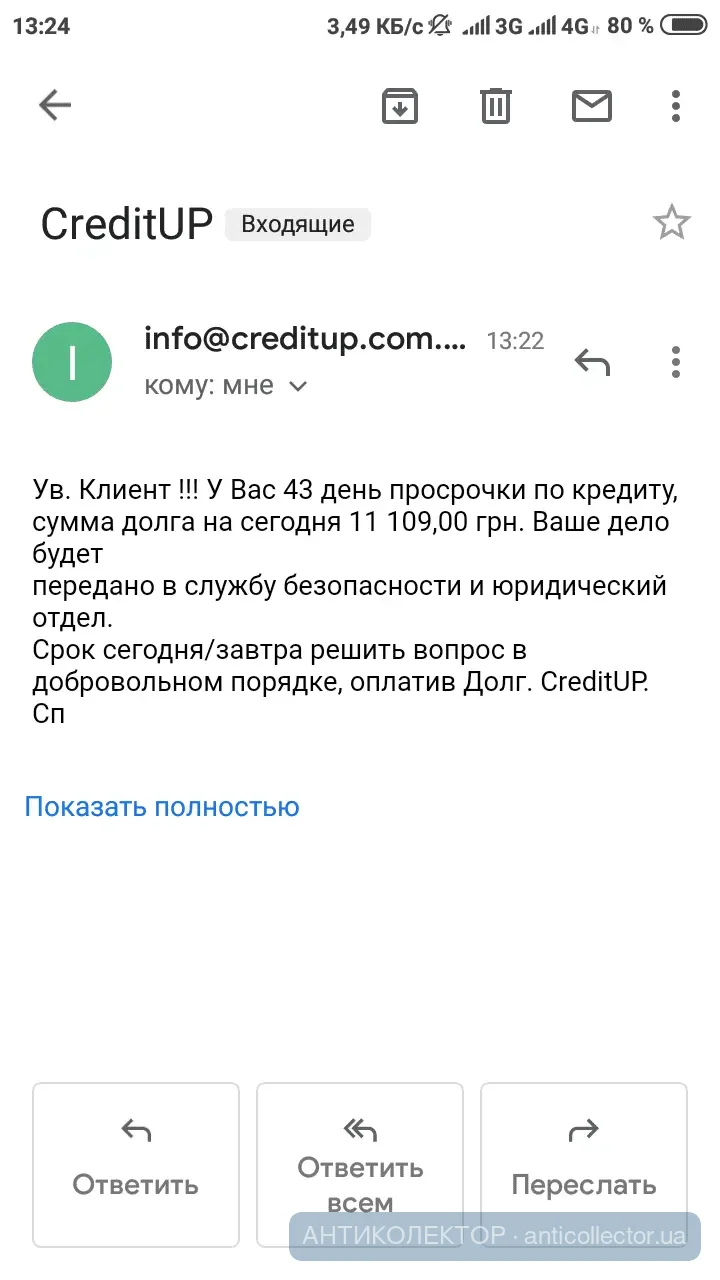Viewport: 720px width, 1280px height.
Task: Mark email as unread via envelope icon
Action: point(591,105)
